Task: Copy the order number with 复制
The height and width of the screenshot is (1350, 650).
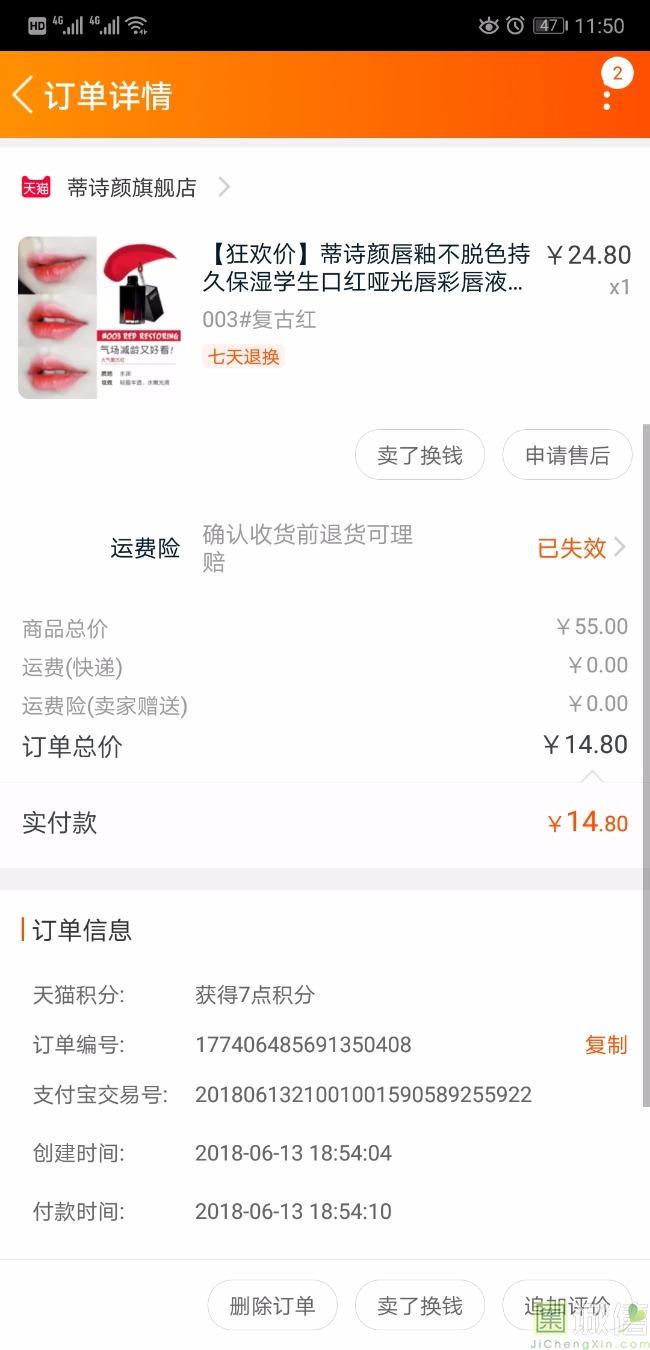Action: tap(606, 1045)
